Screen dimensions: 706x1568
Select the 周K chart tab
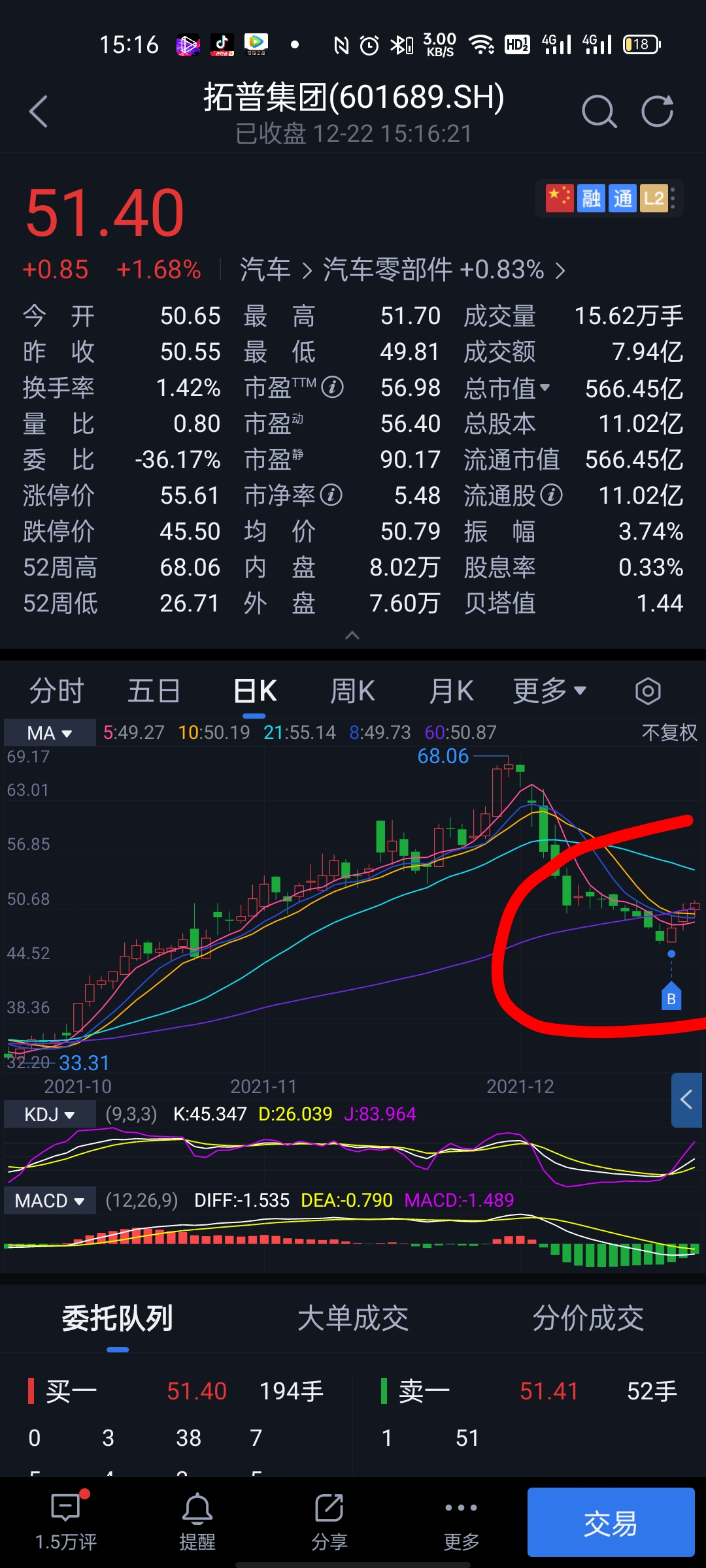pyautogui.click(x=352, y=691)
